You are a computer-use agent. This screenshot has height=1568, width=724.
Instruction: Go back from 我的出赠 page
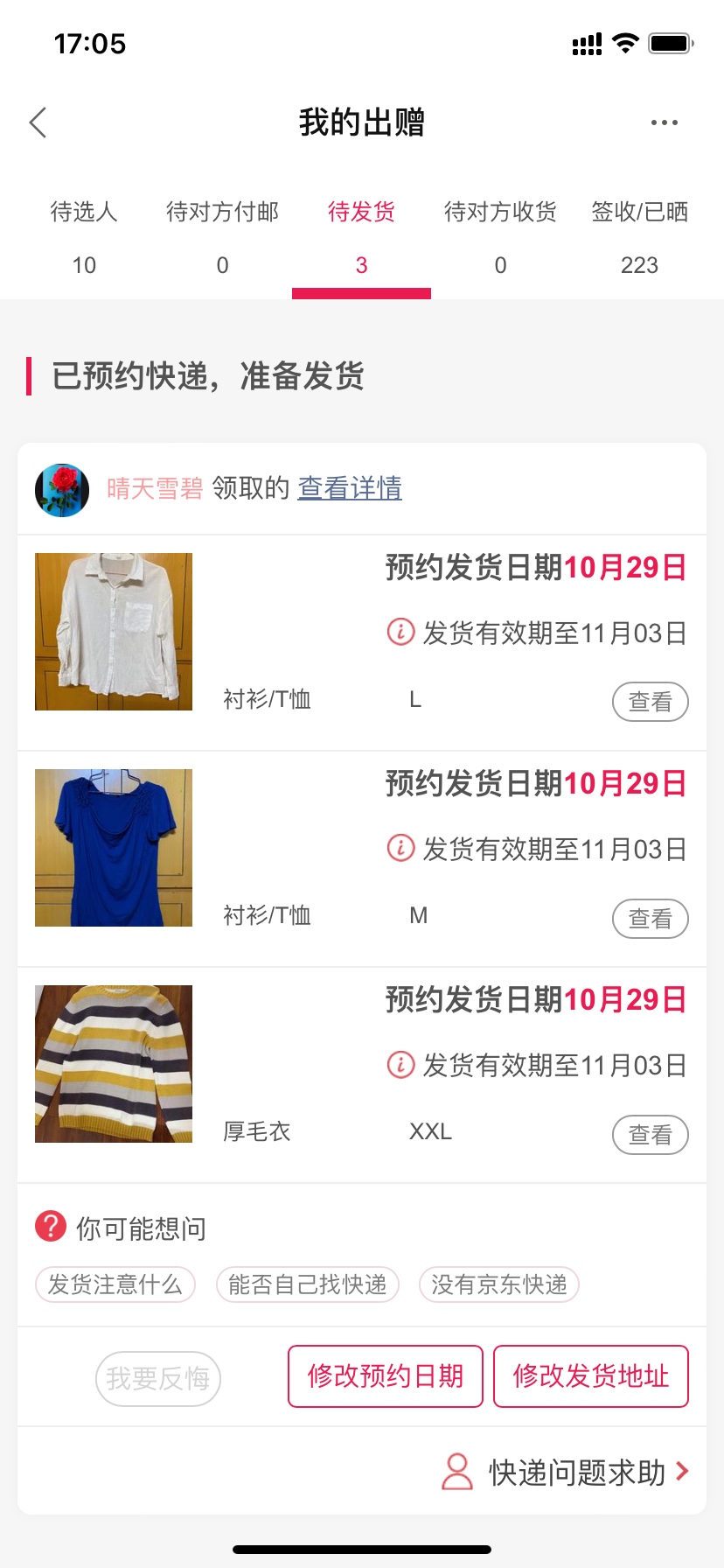click(38, 123)
